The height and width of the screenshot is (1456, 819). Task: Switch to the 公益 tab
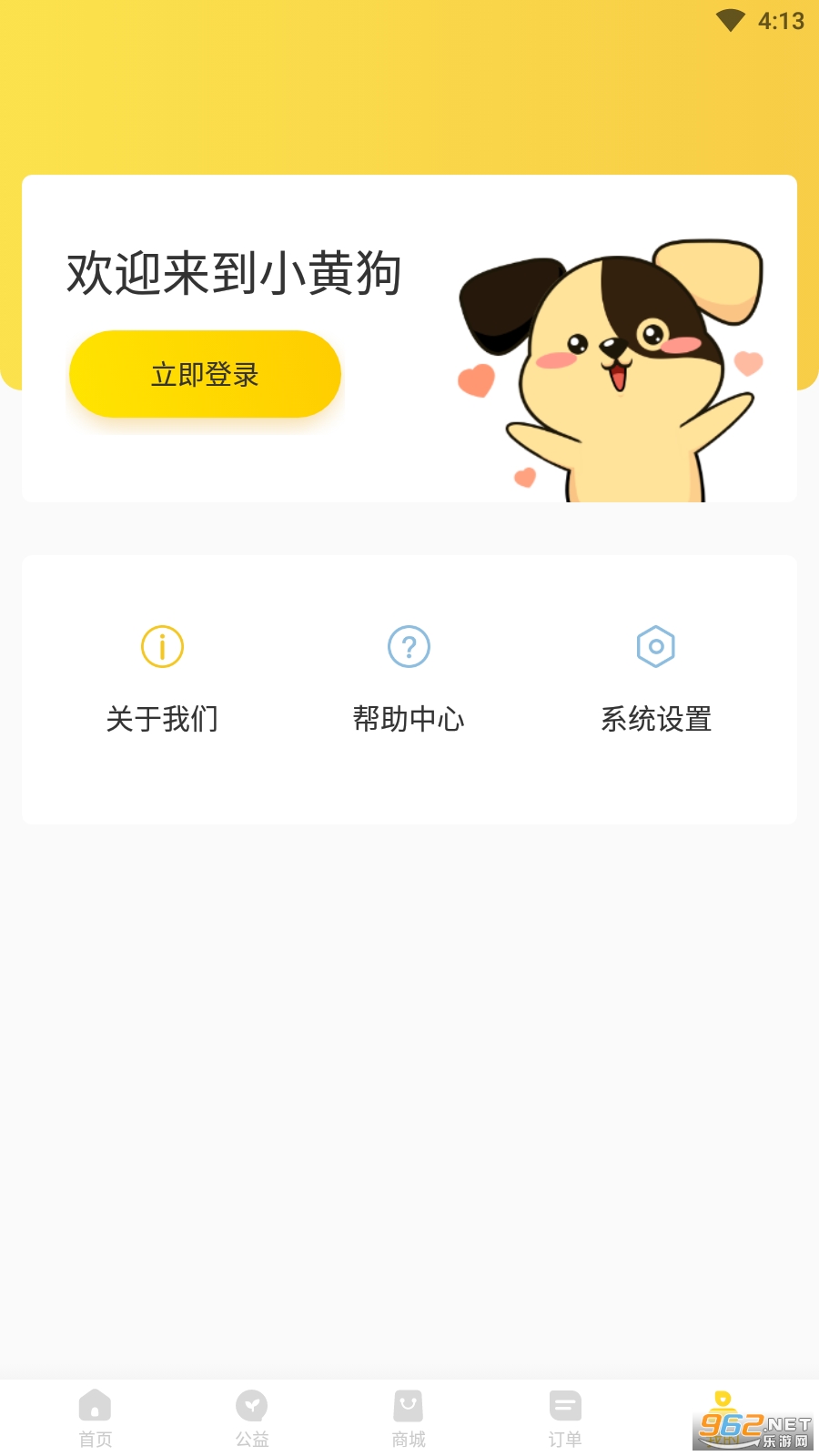point(252,1417)
